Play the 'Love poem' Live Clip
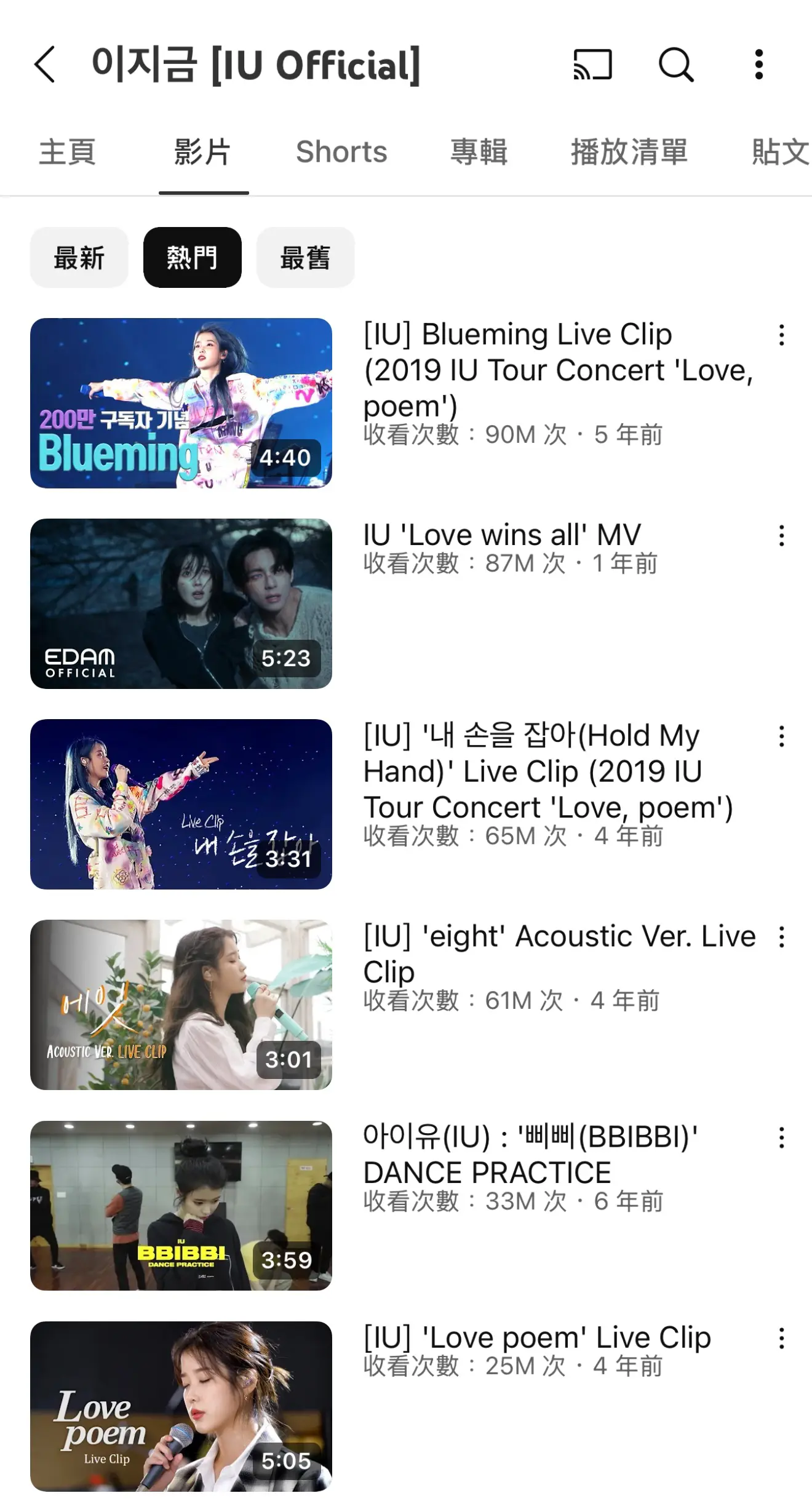812x1509 pixels. [x=181, y=1406]
